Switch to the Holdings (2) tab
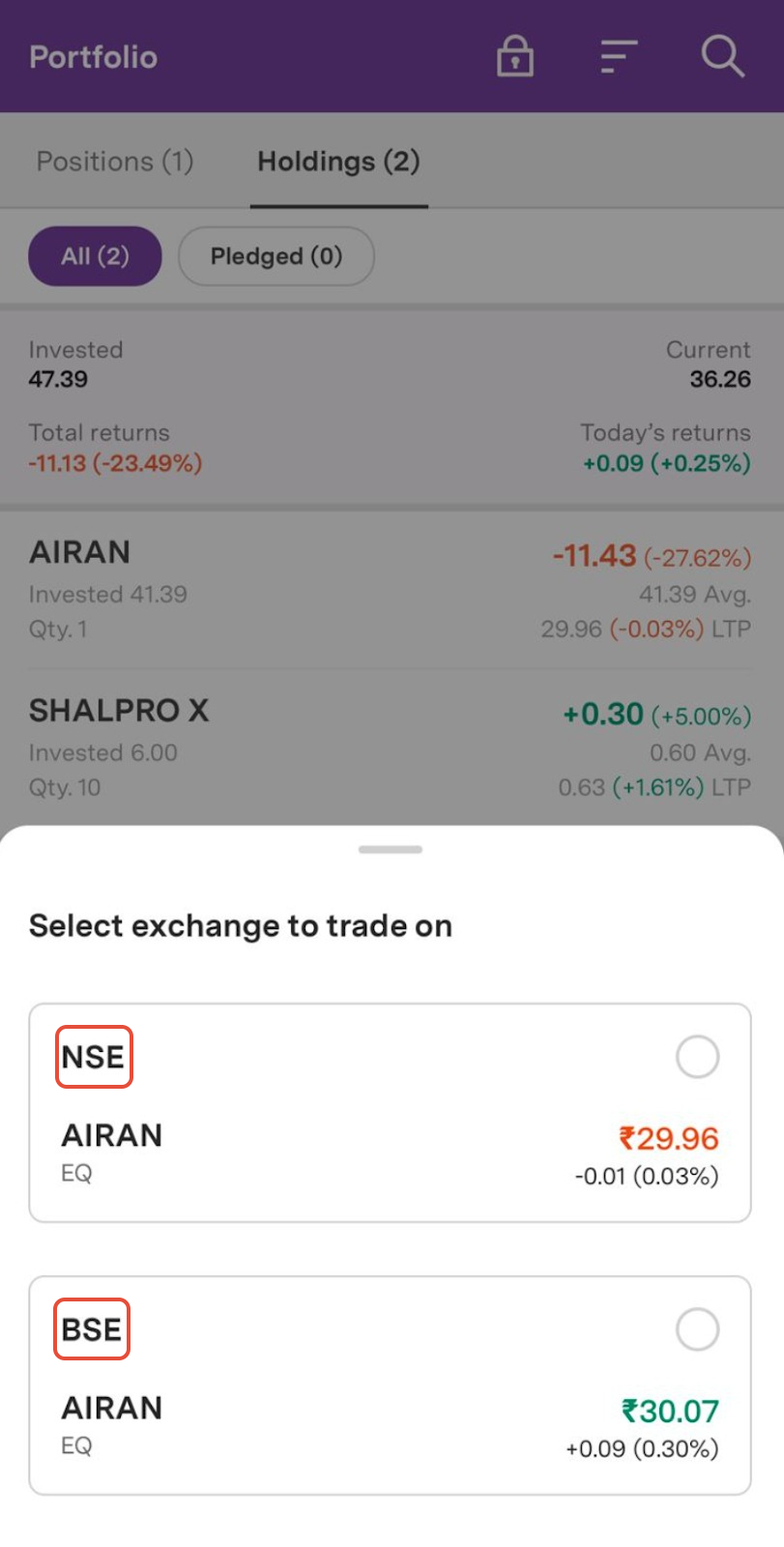This screenshot has height=1547, width=784. [338, 161]
